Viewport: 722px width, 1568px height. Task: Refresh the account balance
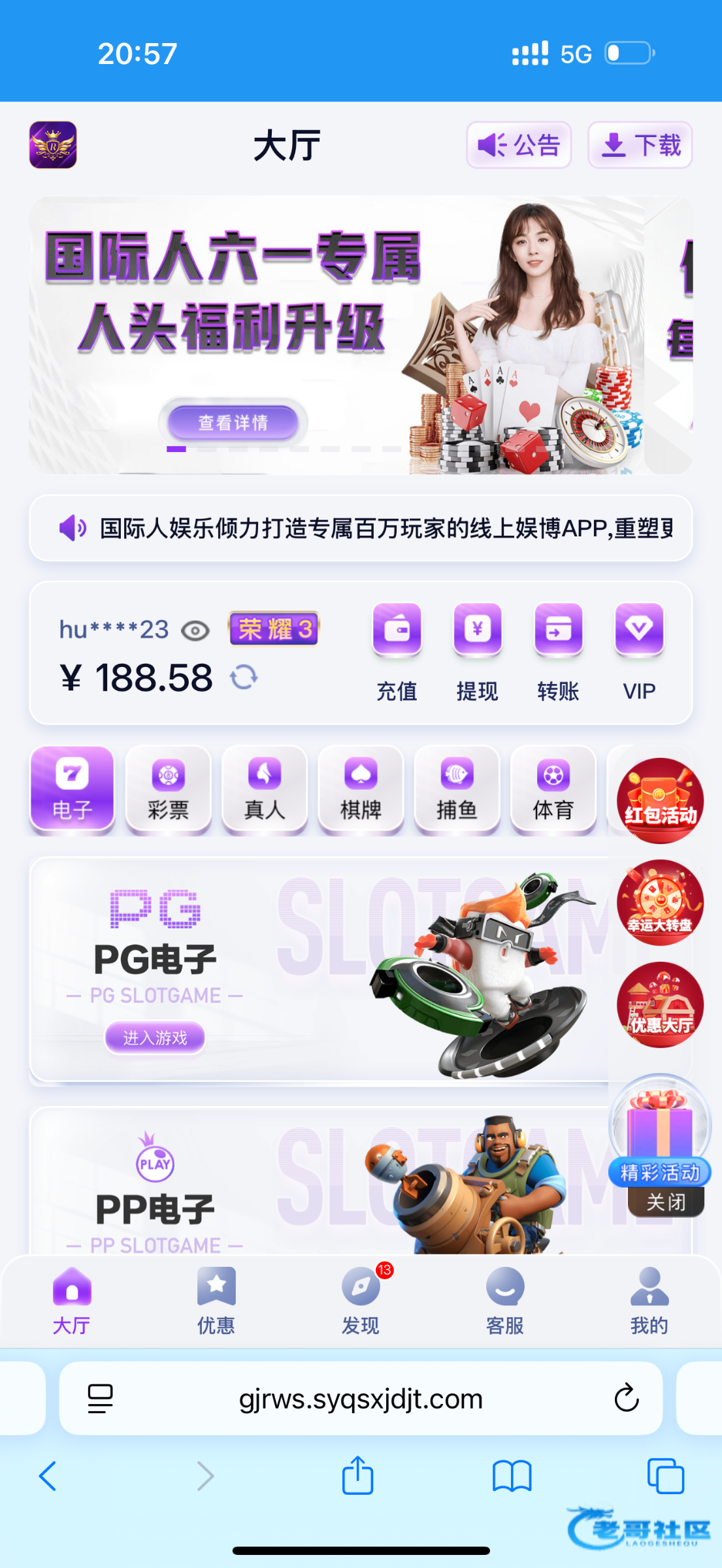coord(244,678)
